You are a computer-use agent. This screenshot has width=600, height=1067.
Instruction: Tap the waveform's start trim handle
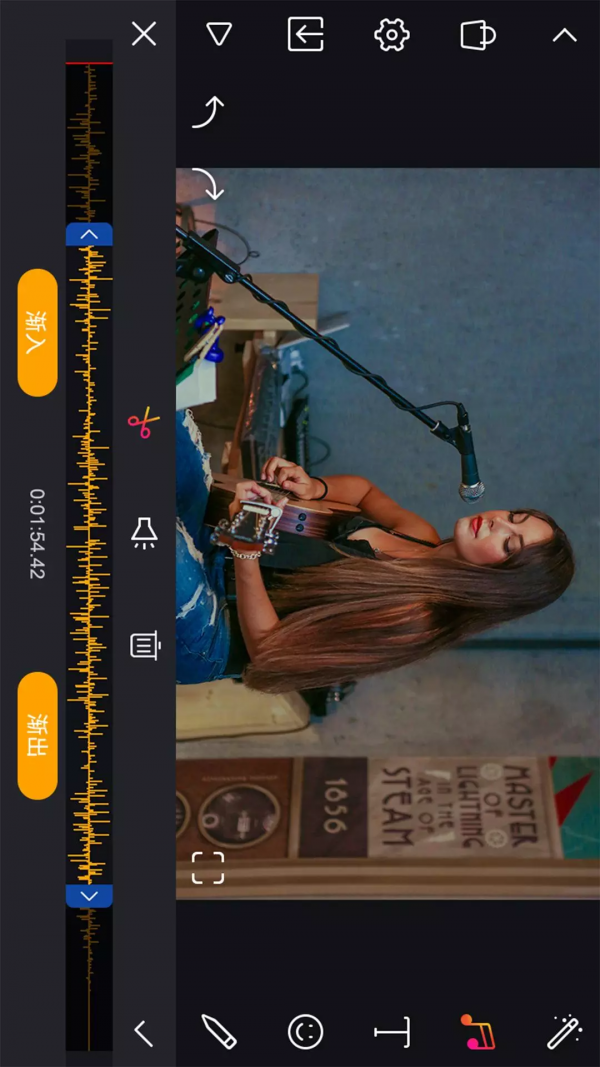tap(89, 235)
